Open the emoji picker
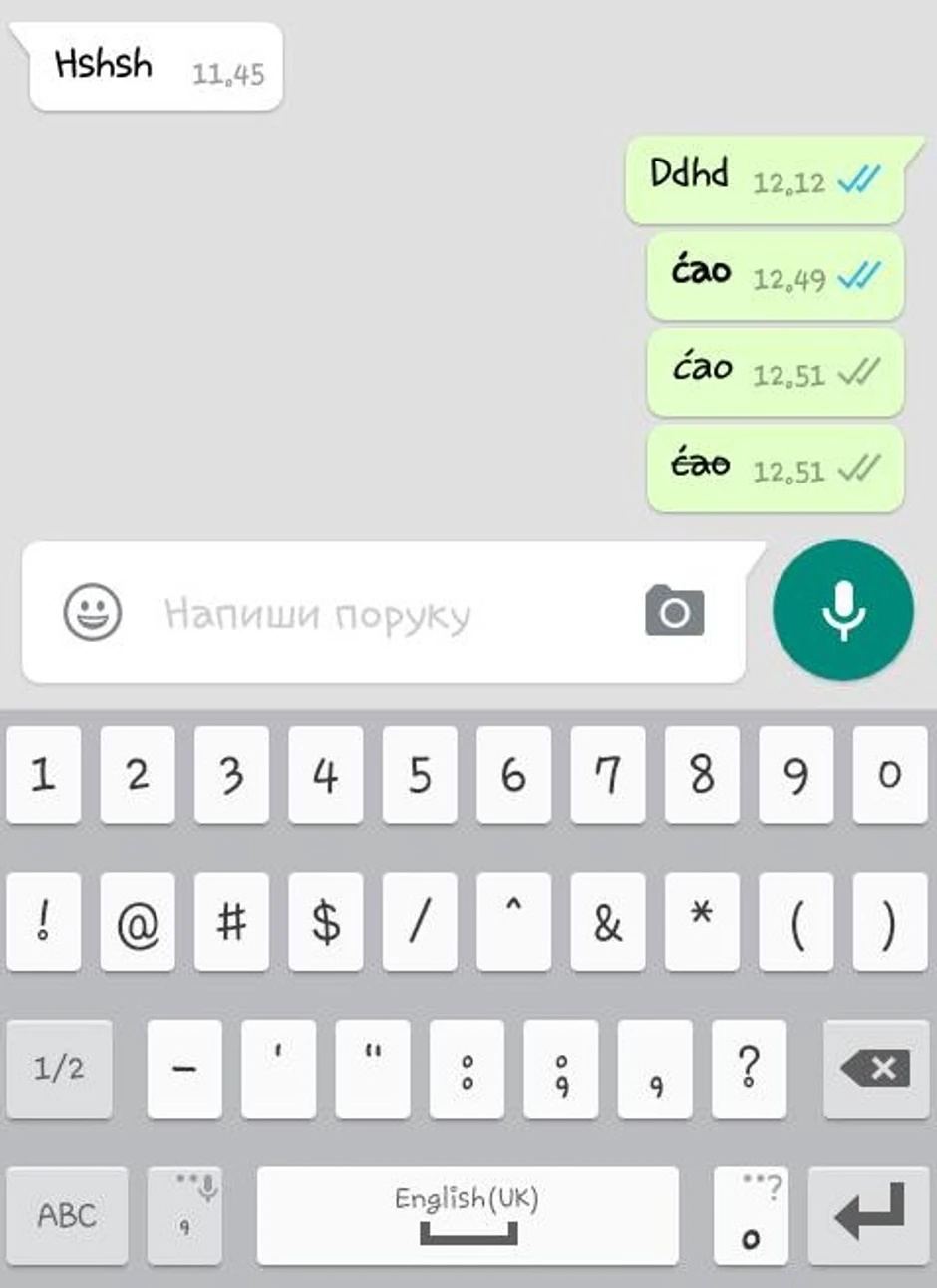 point(93,612)
